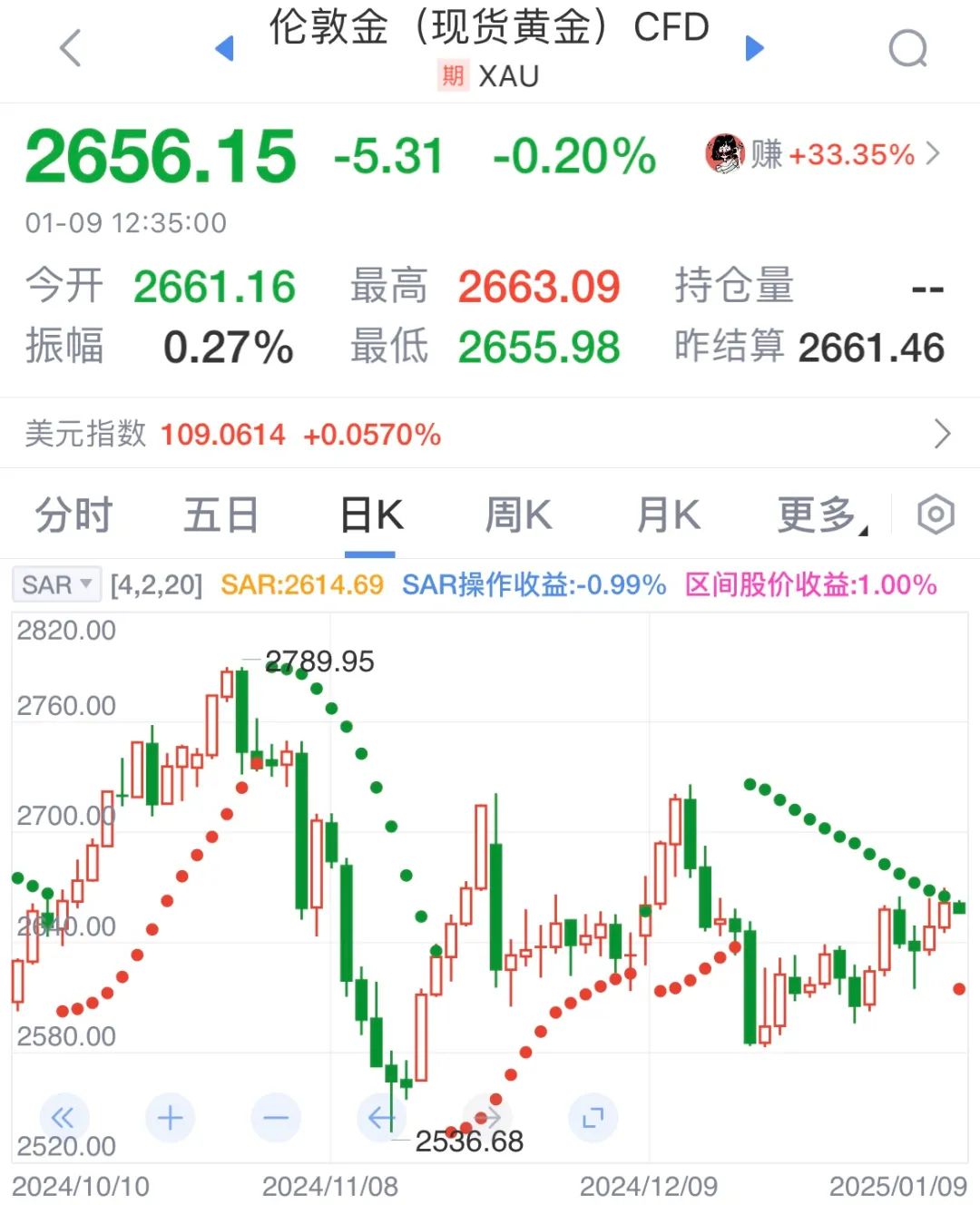980x1205 pixels.
Task: Jump chart back with the double-left arrow
Action: pyautogui.click(x=64, y=1118)
